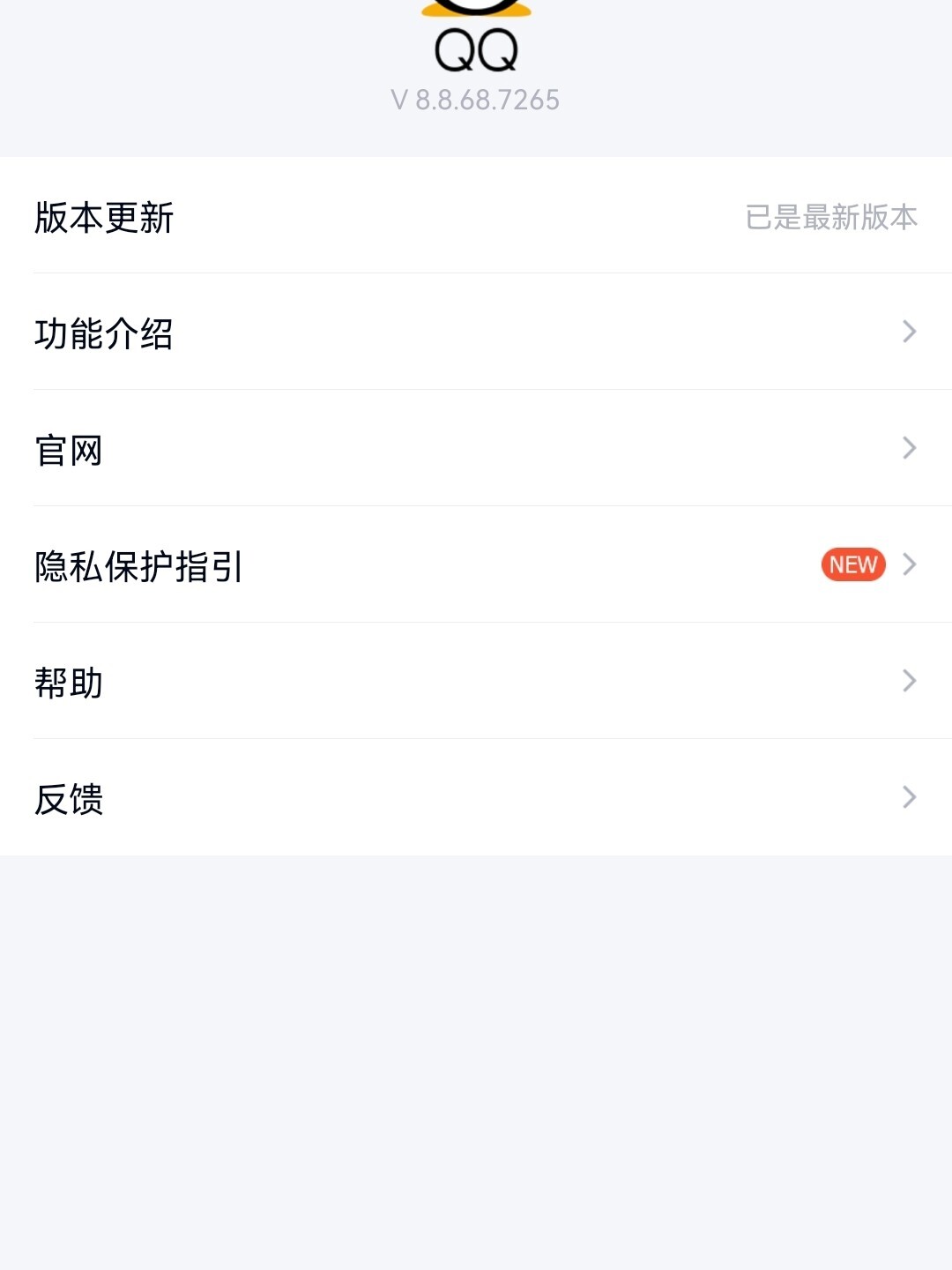
Task: Tap the 反馈 row label
Action: pyautogui.click(x=69, y=798)
